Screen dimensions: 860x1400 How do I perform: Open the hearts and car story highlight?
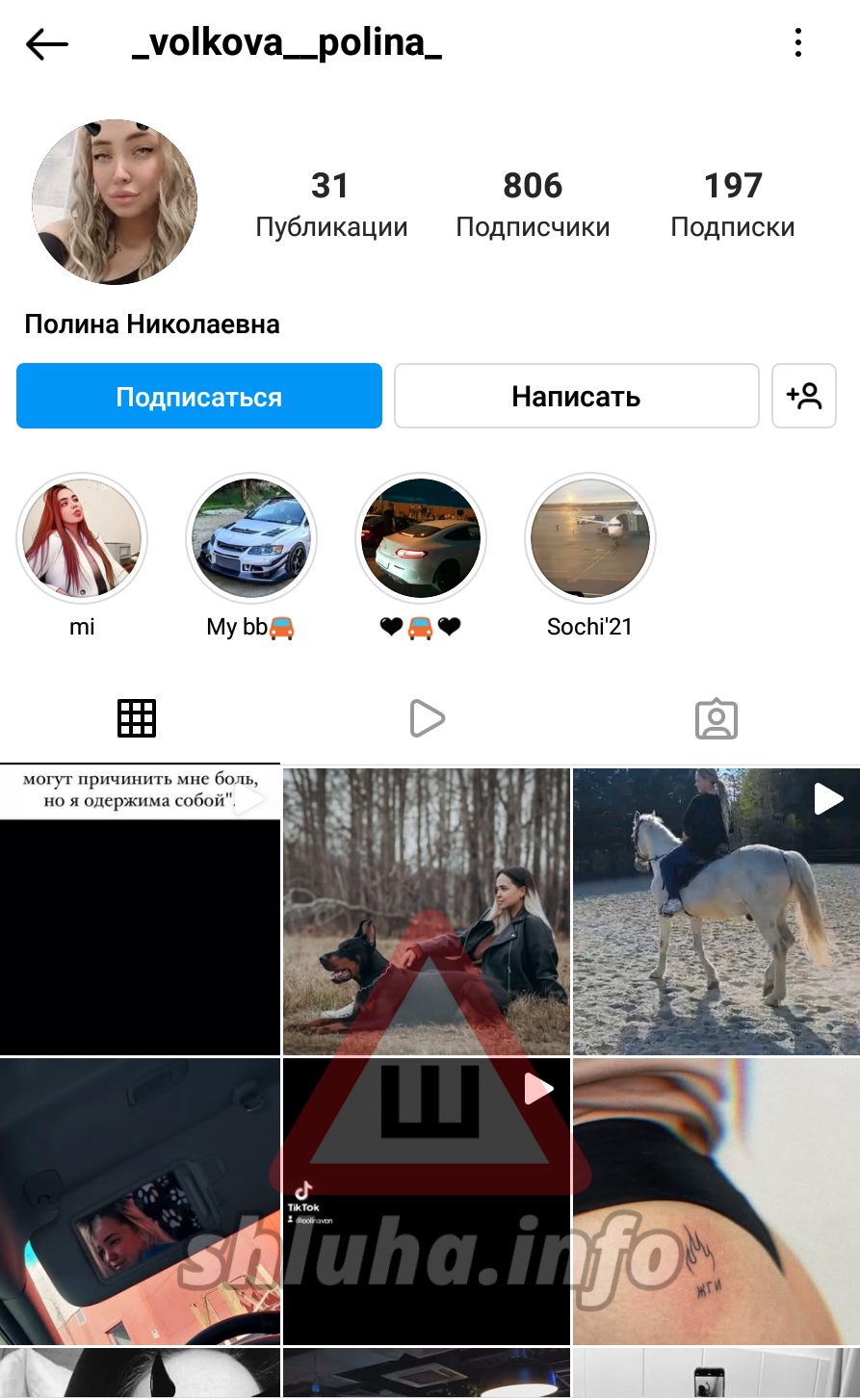tap(420, 538)
